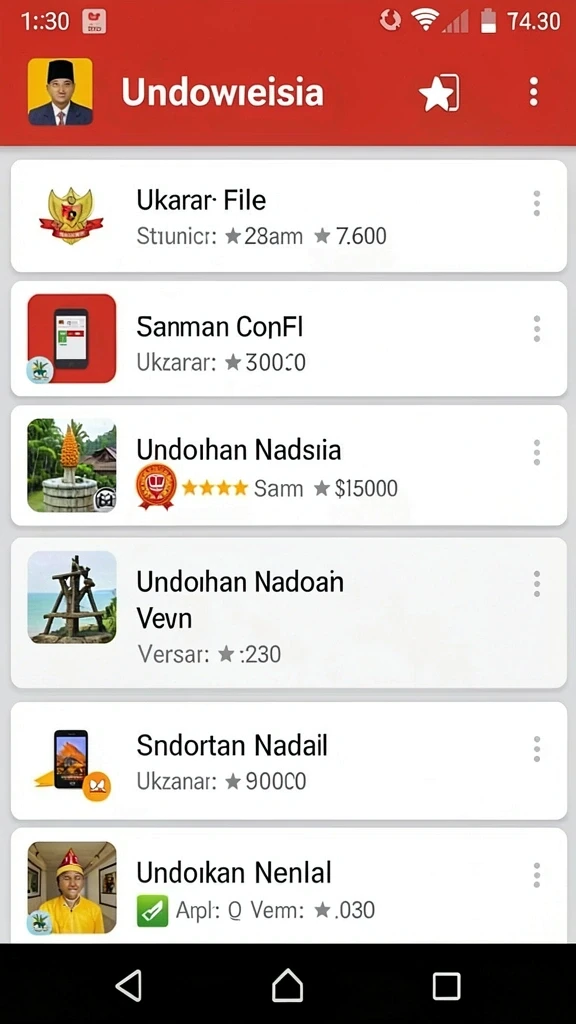576x1024 pixels.
Task: Open the app bar overflow menu
Action: pyautogui.click(x=534, y=91)
